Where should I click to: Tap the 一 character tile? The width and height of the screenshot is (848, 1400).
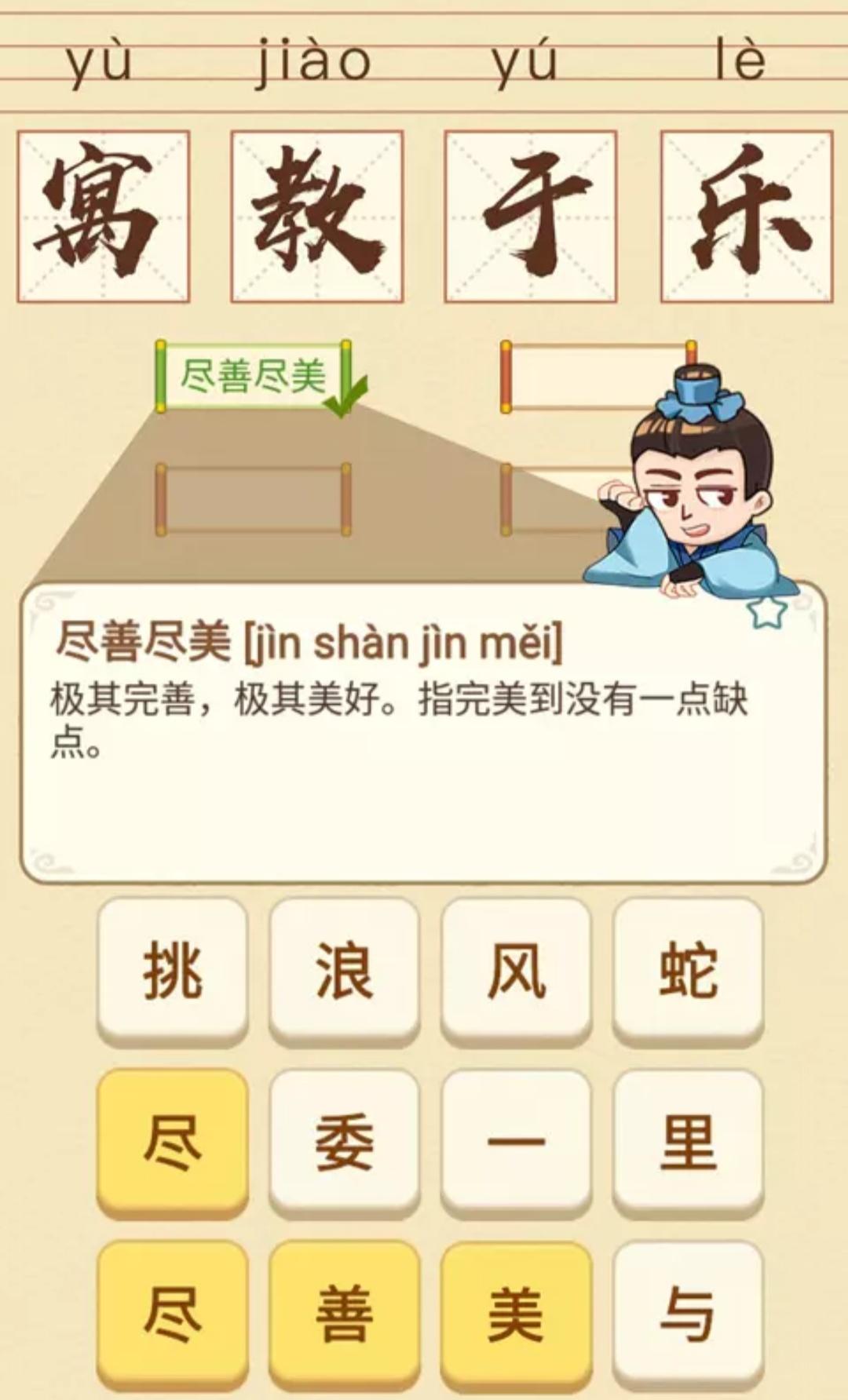[x=516, y=1143]
